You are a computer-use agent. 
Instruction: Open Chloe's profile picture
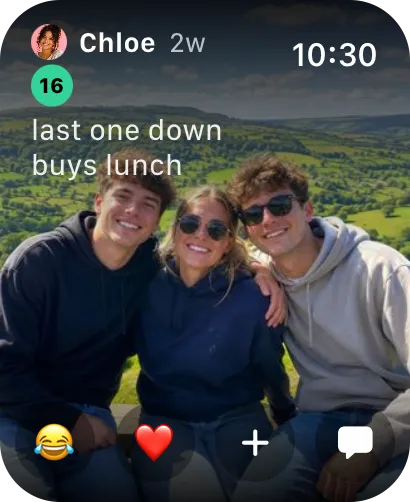tap(49, 42)
